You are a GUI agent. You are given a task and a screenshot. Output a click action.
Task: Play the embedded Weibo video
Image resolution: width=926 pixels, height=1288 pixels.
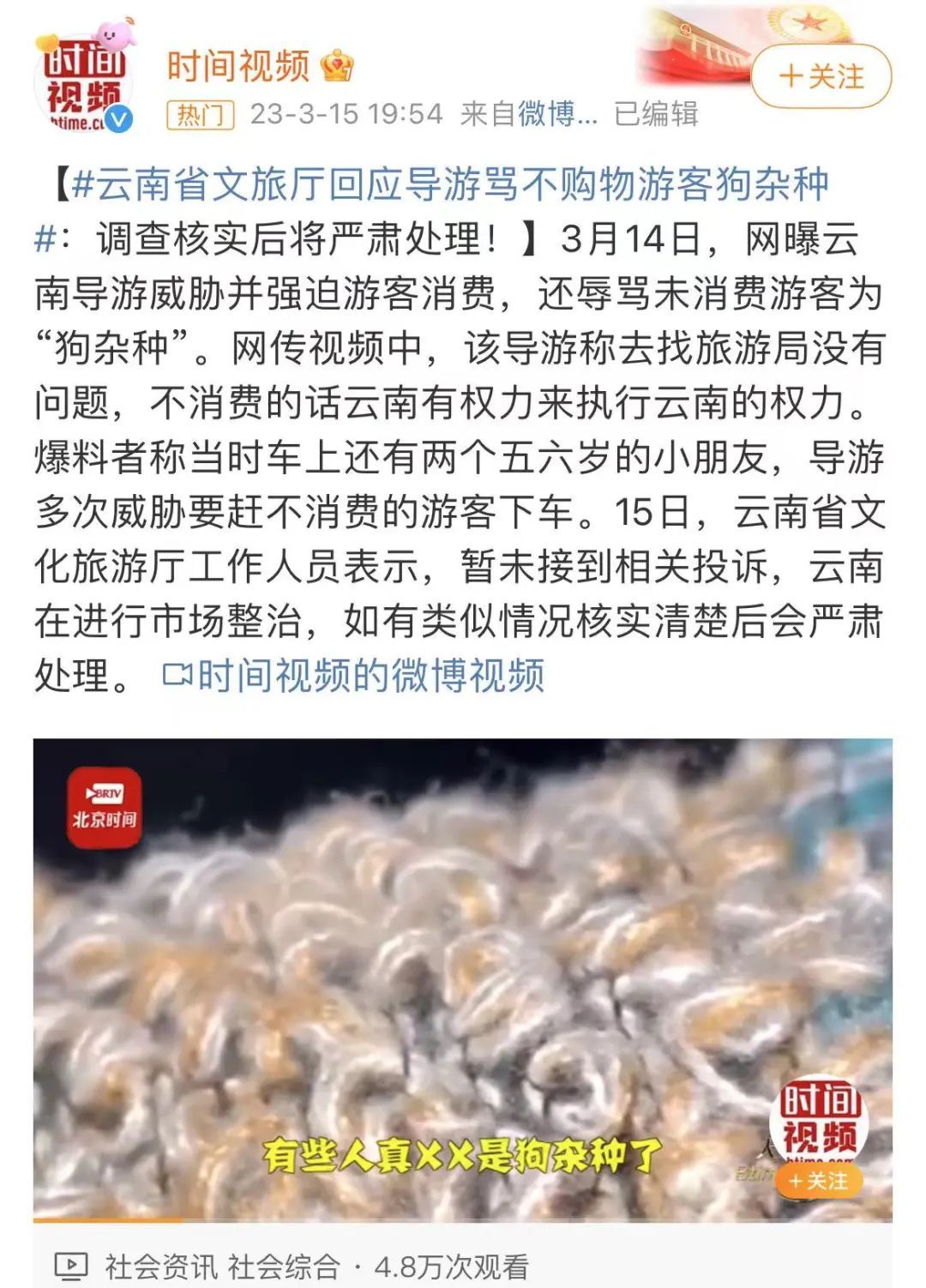[463, 978]
